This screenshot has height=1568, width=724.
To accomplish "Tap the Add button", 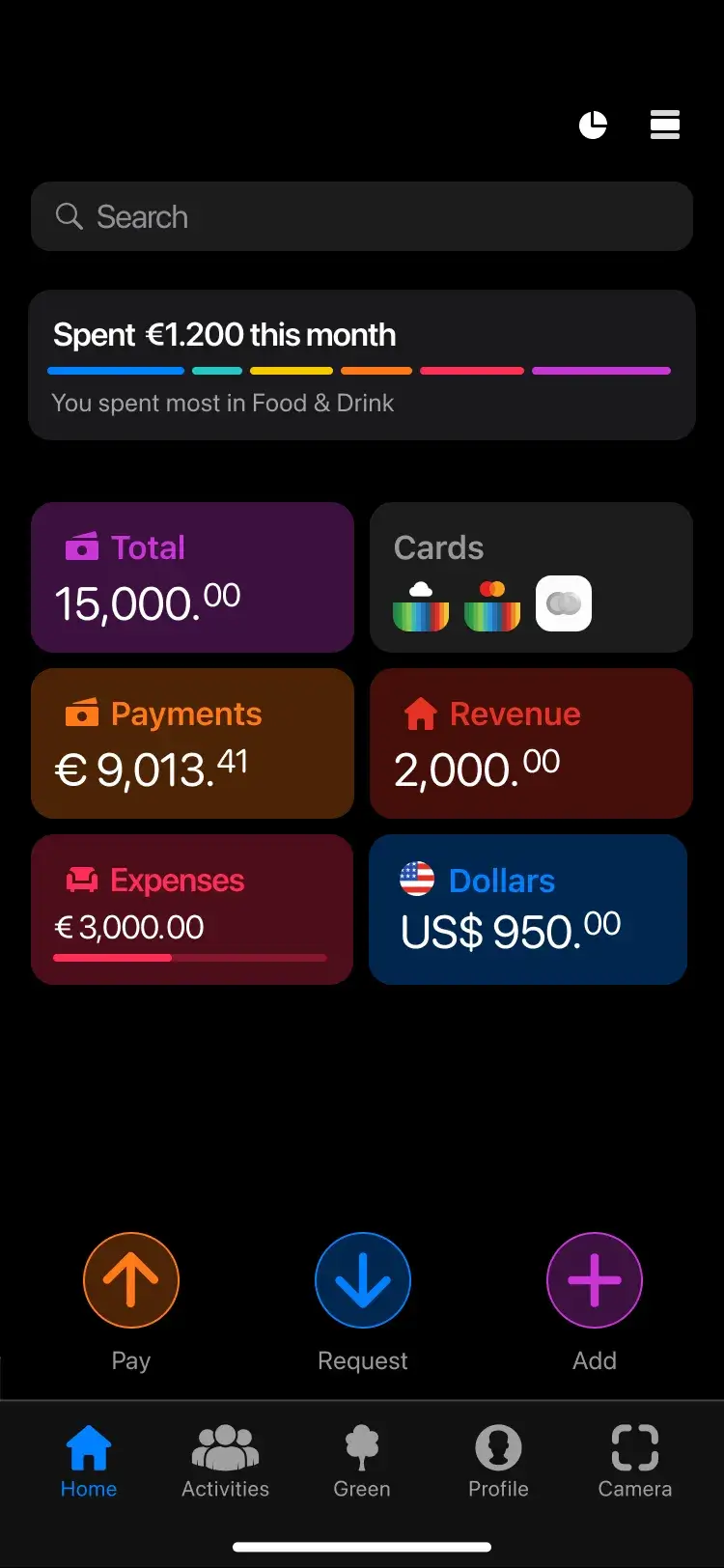I will (x=595, y=1281).
